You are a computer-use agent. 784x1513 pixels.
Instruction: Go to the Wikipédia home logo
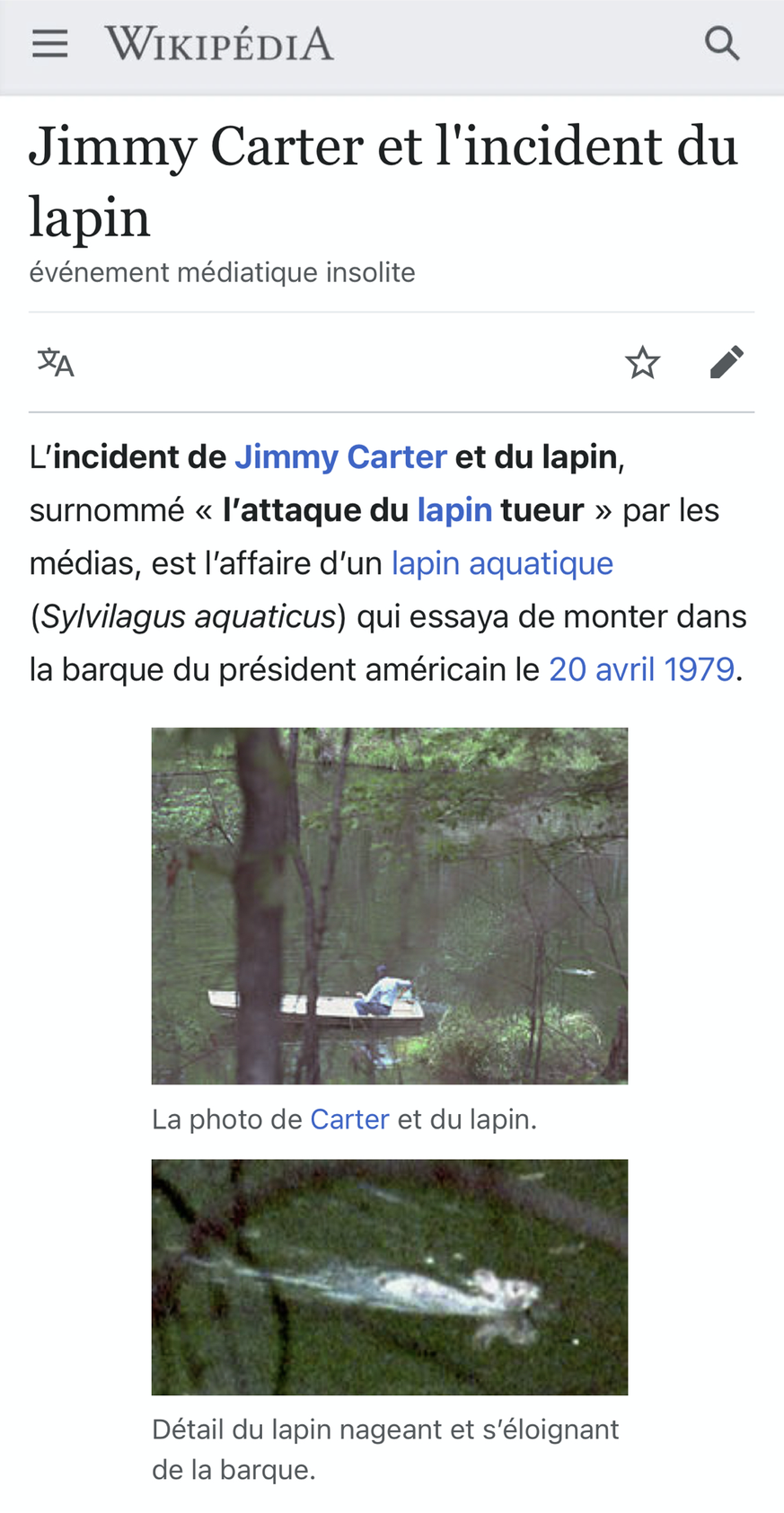[x=219, y=43]
